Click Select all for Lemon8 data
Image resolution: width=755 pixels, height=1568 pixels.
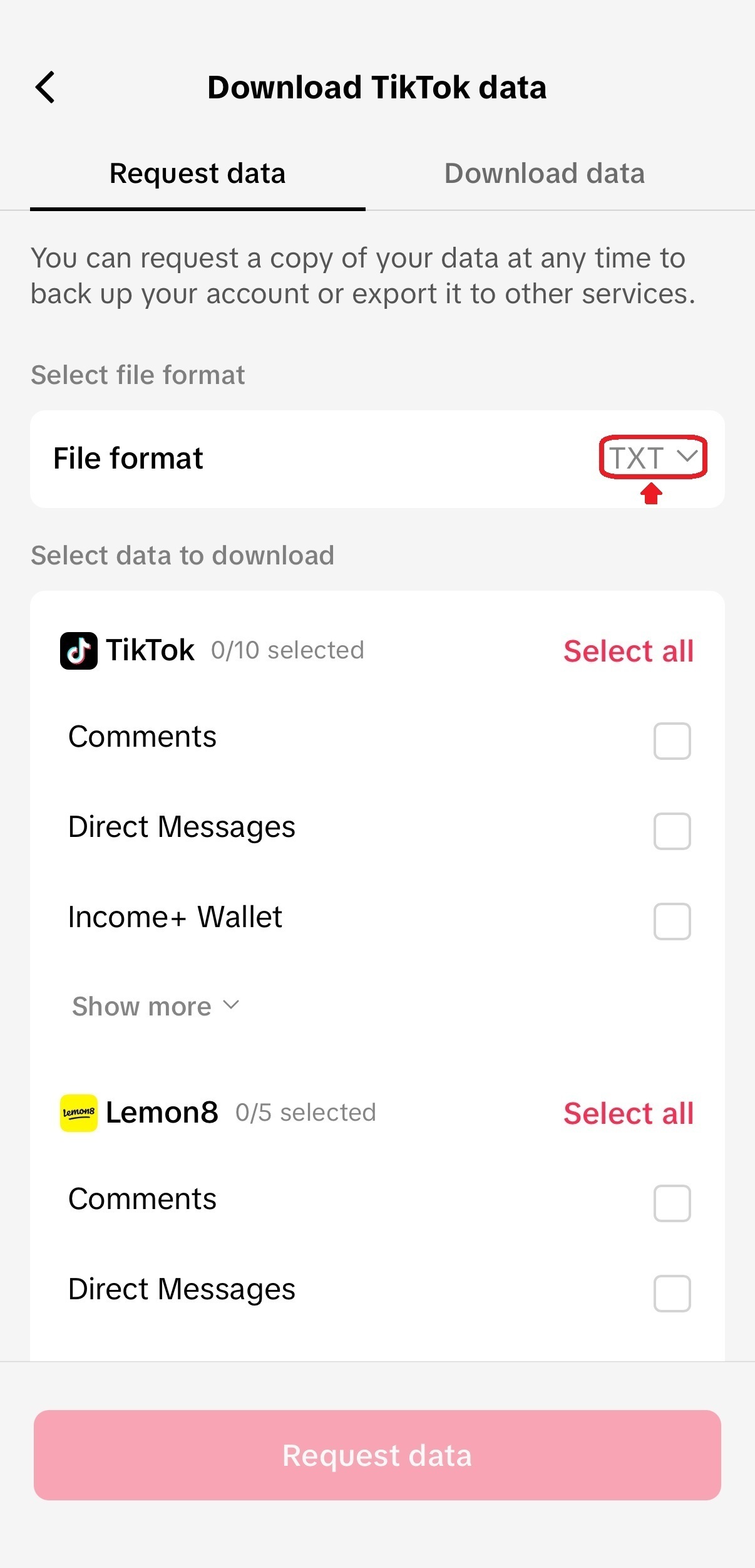pyautogui.click(x=628, y=1112)
